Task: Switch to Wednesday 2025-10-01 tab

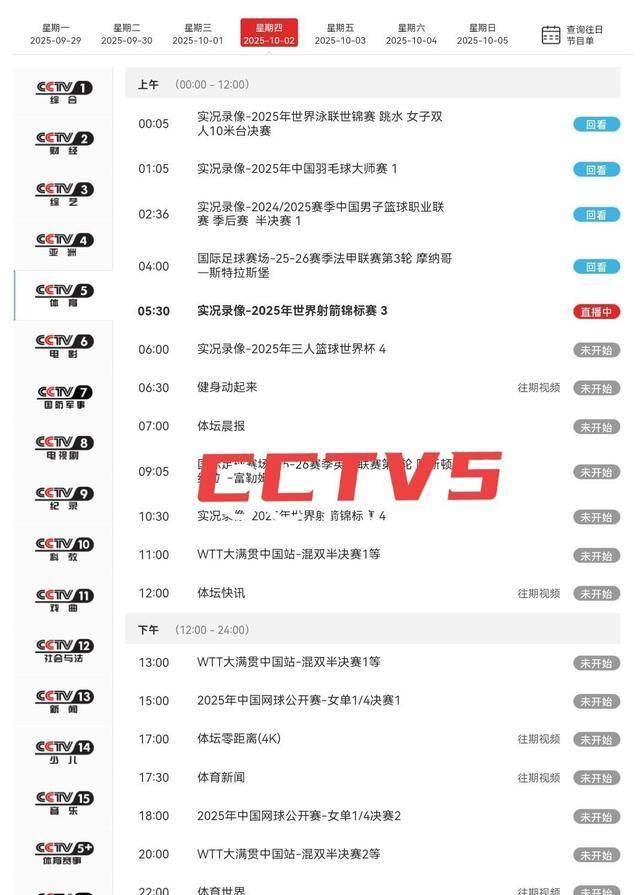Action: (x=198, y=35)
